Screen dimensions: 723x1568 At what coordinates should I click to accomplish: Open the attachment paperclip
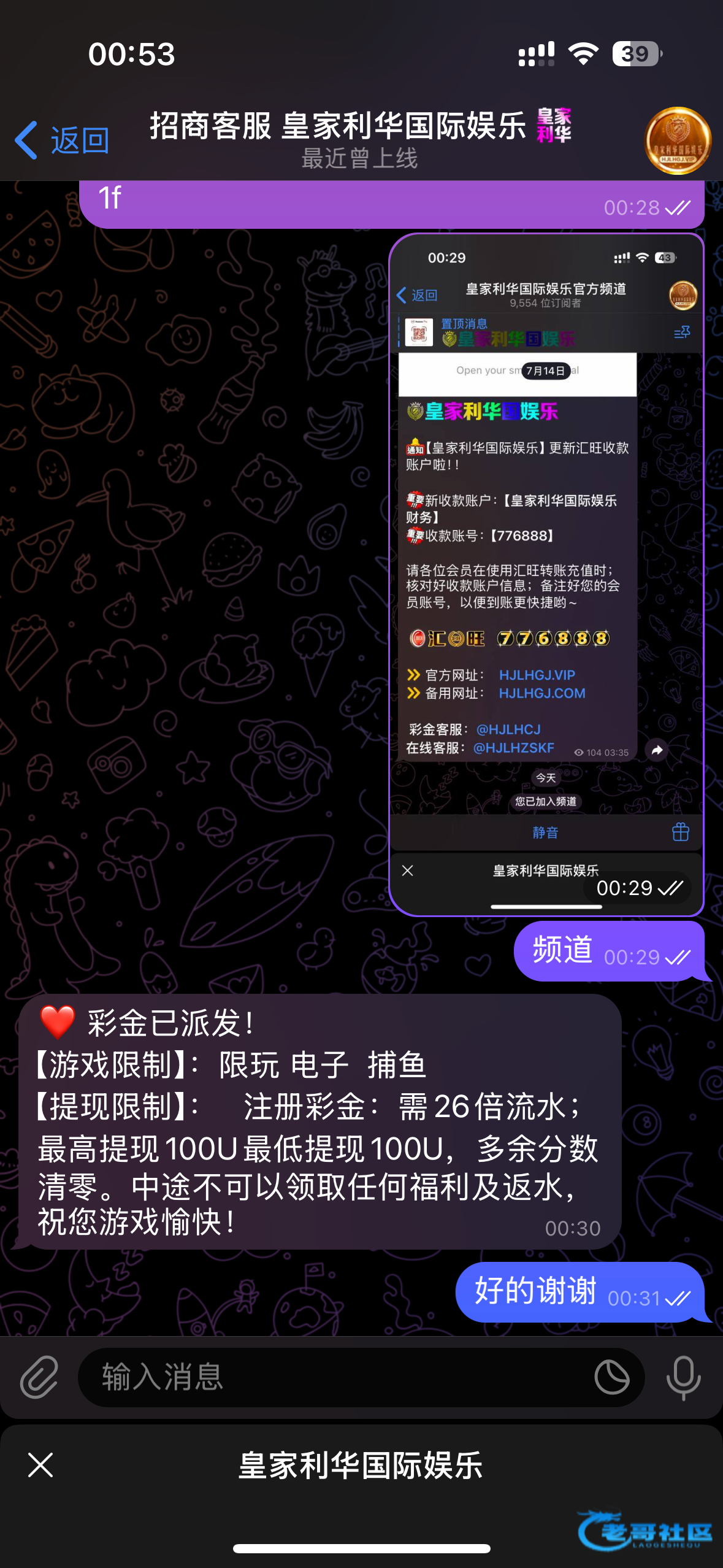[x=39, y=1377]
